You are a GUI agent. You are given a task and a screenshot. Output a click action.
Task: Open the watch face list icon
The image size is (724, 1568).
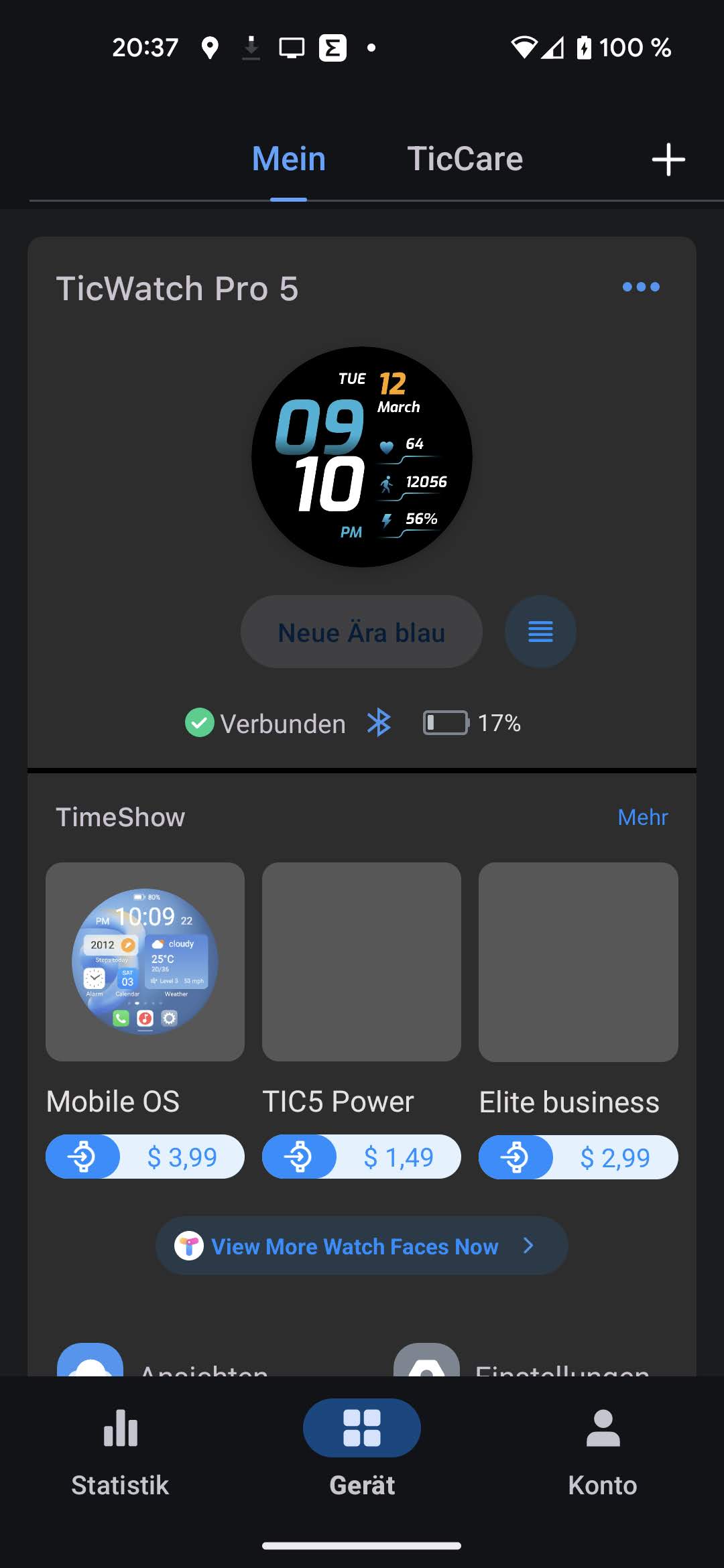pos(540,632)
